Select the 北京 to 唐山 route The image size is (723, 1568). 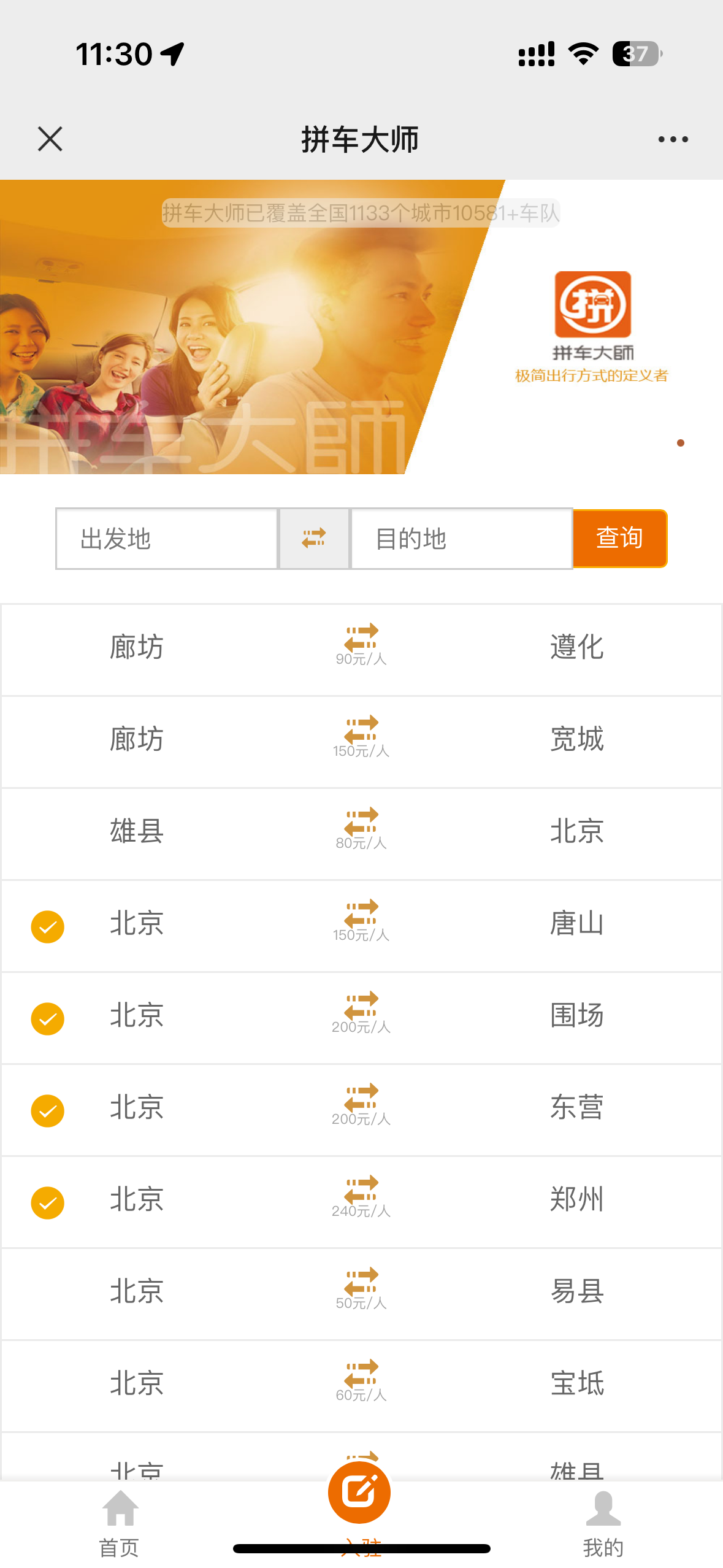click(361, 926)
